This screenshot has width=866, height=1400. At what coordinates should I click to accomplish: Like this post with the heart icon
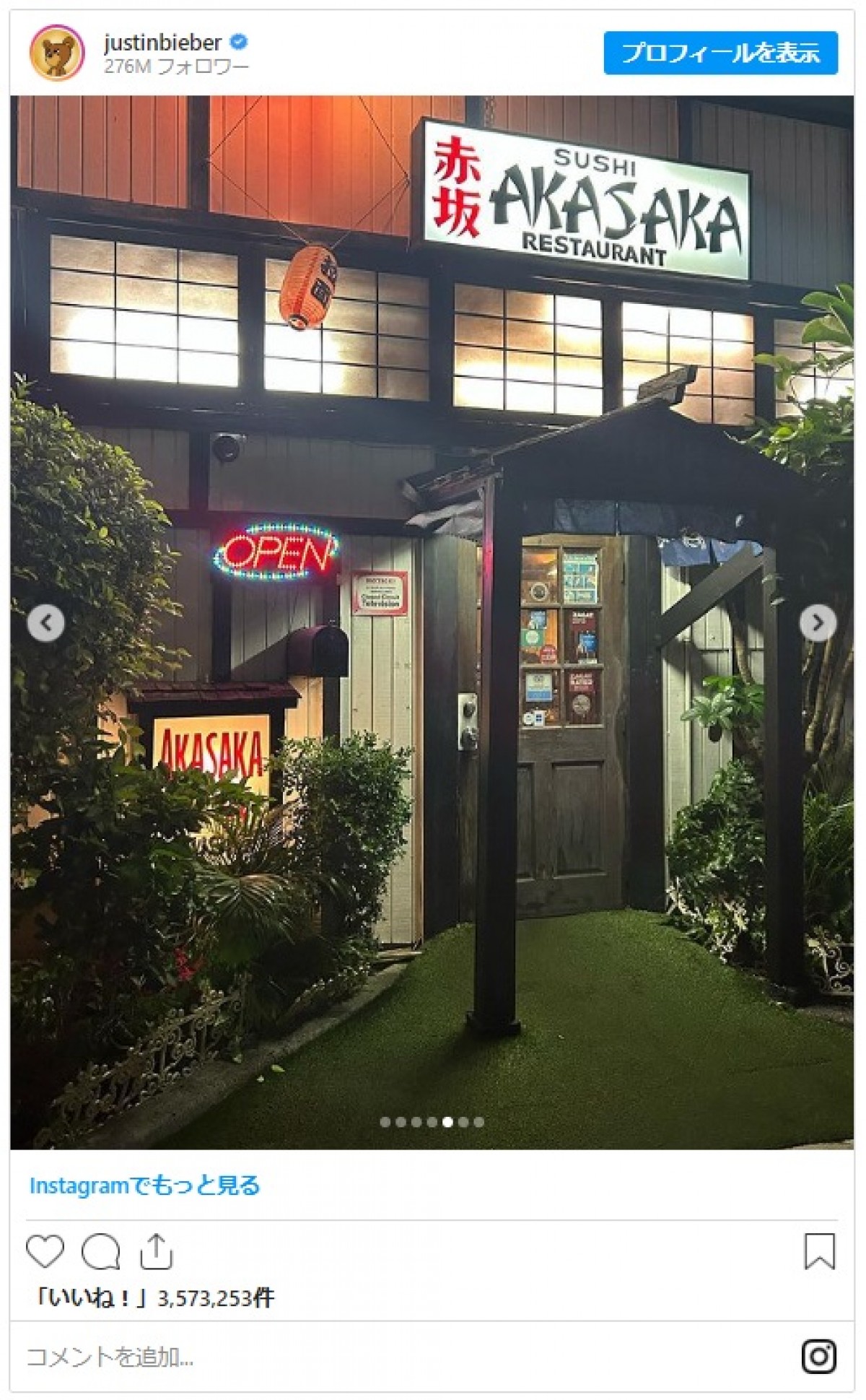pos(45,1251)
